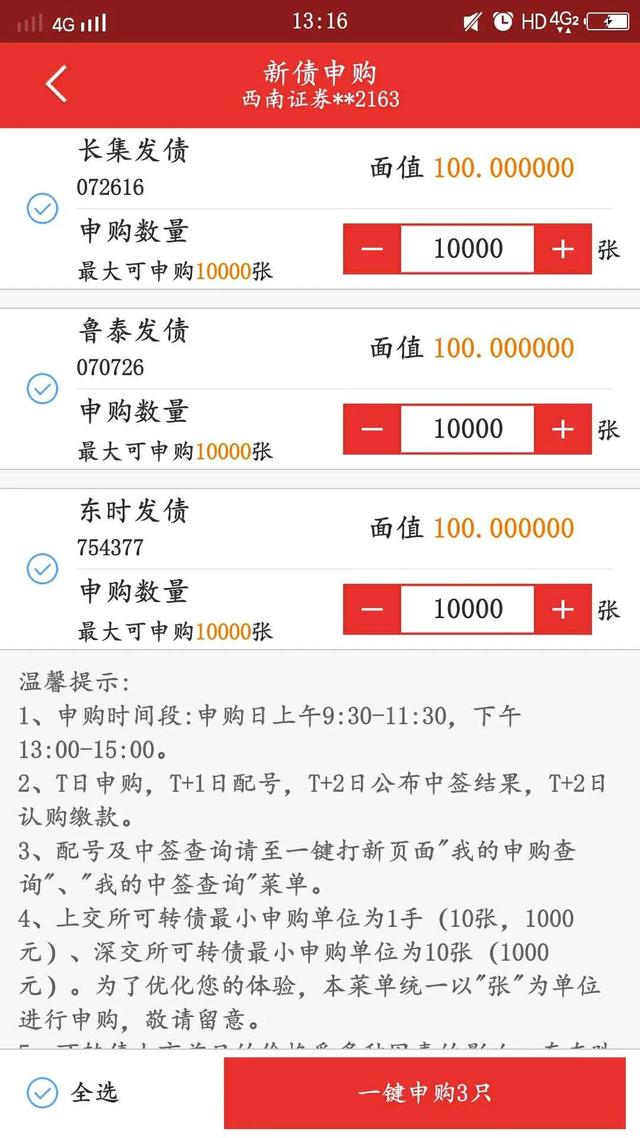
Task: Decrease 长集发债 subscription quantity with minus
Action: (x=372, y=249)
